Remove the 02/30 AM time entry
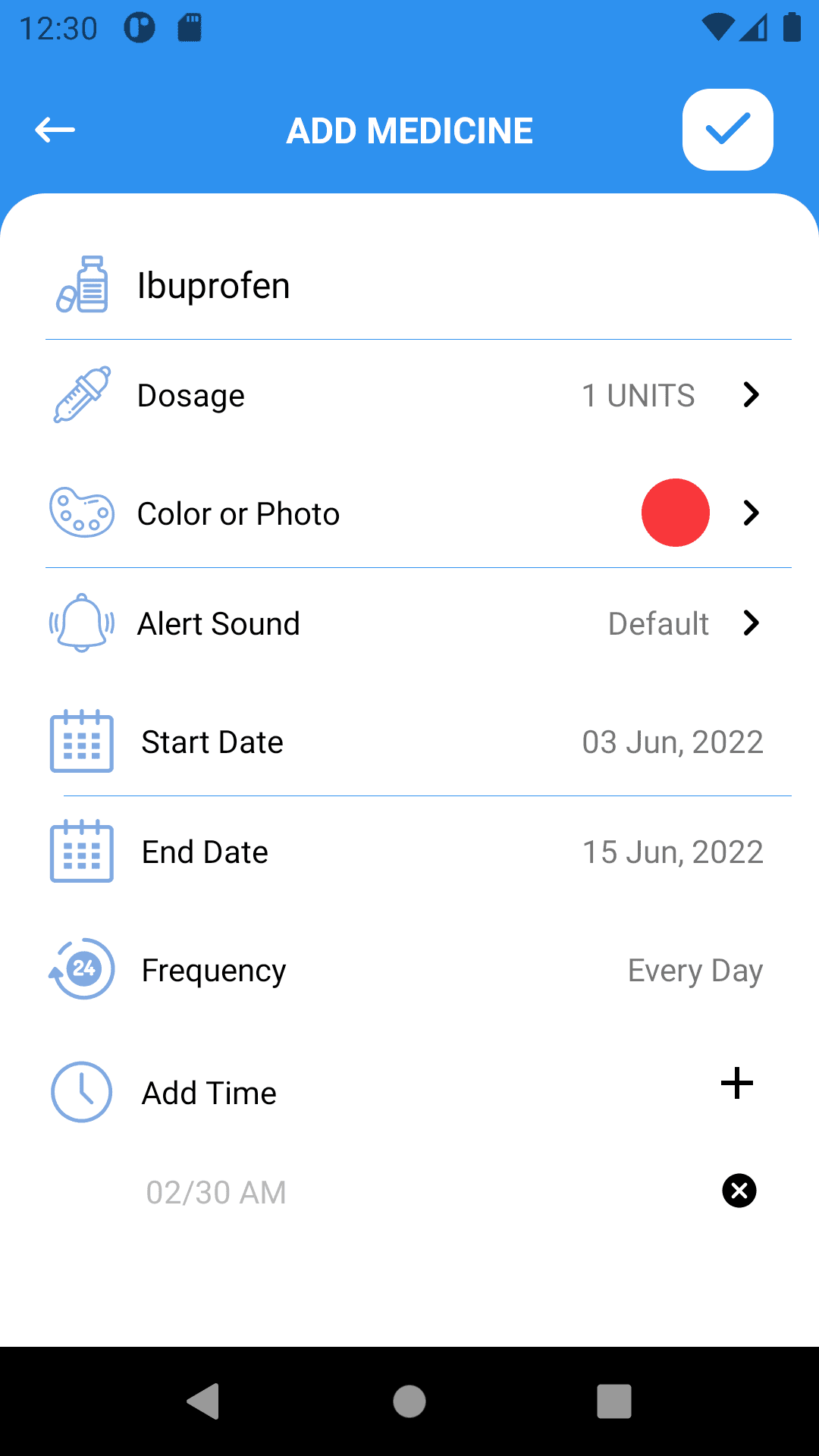The width and height of the screenshot is (819, 1456). click(x=739, y=1191)
